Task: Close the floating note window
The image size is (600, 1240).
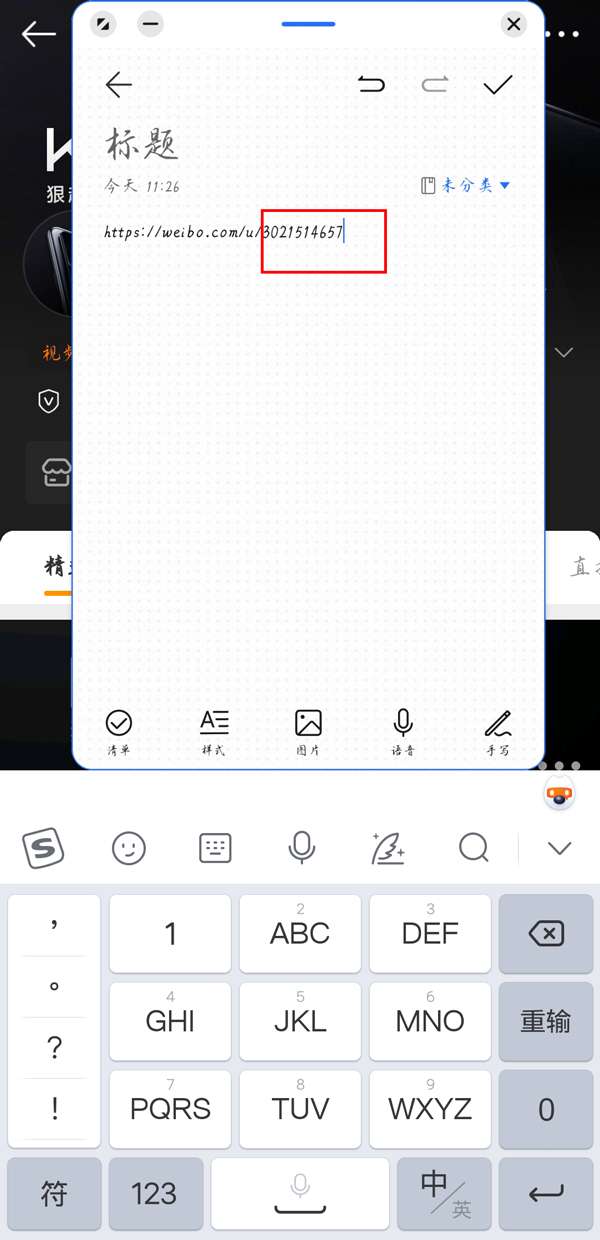Action: (514, 24)
